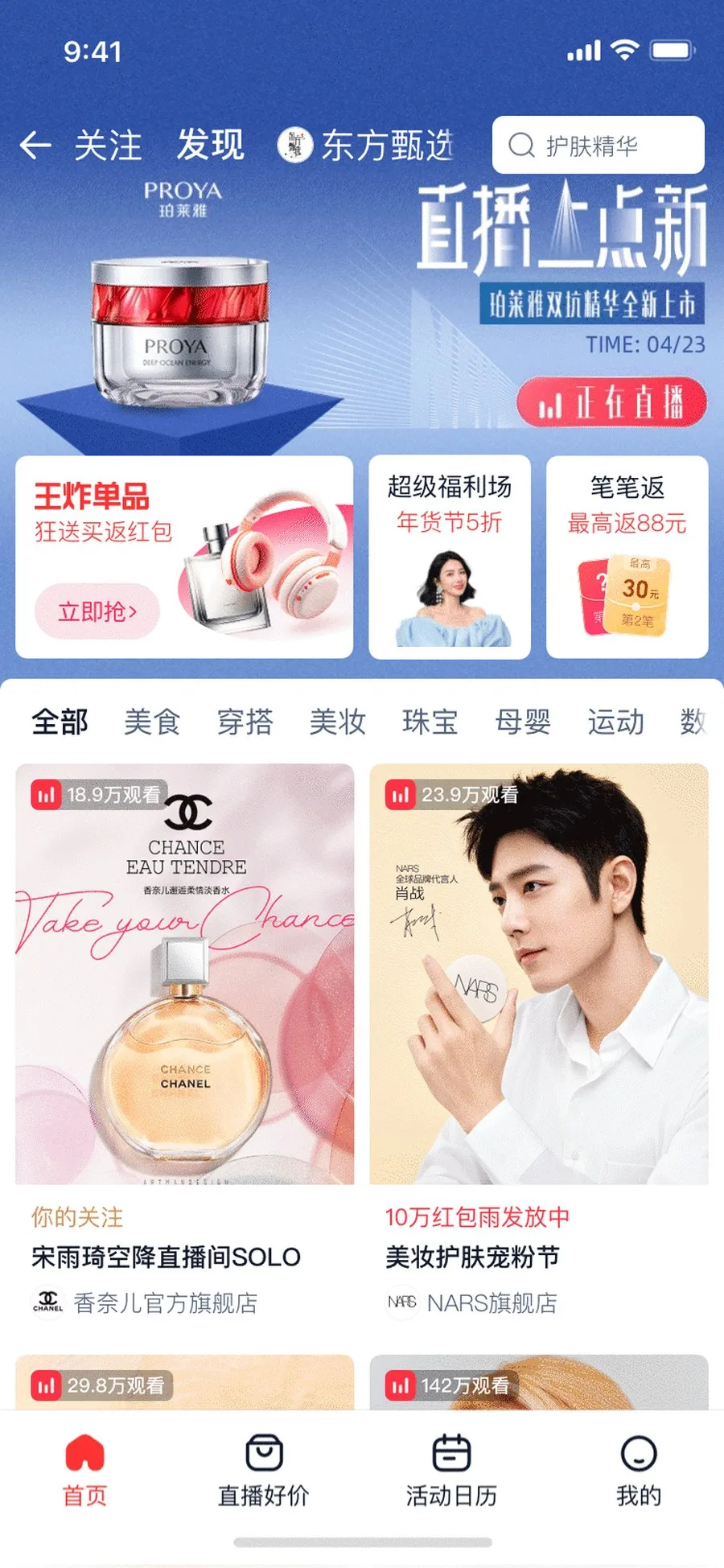This screenshot has width=724, height=1568.
Task: Tap the 护肤精华 search box
Action: pos(599,145)
